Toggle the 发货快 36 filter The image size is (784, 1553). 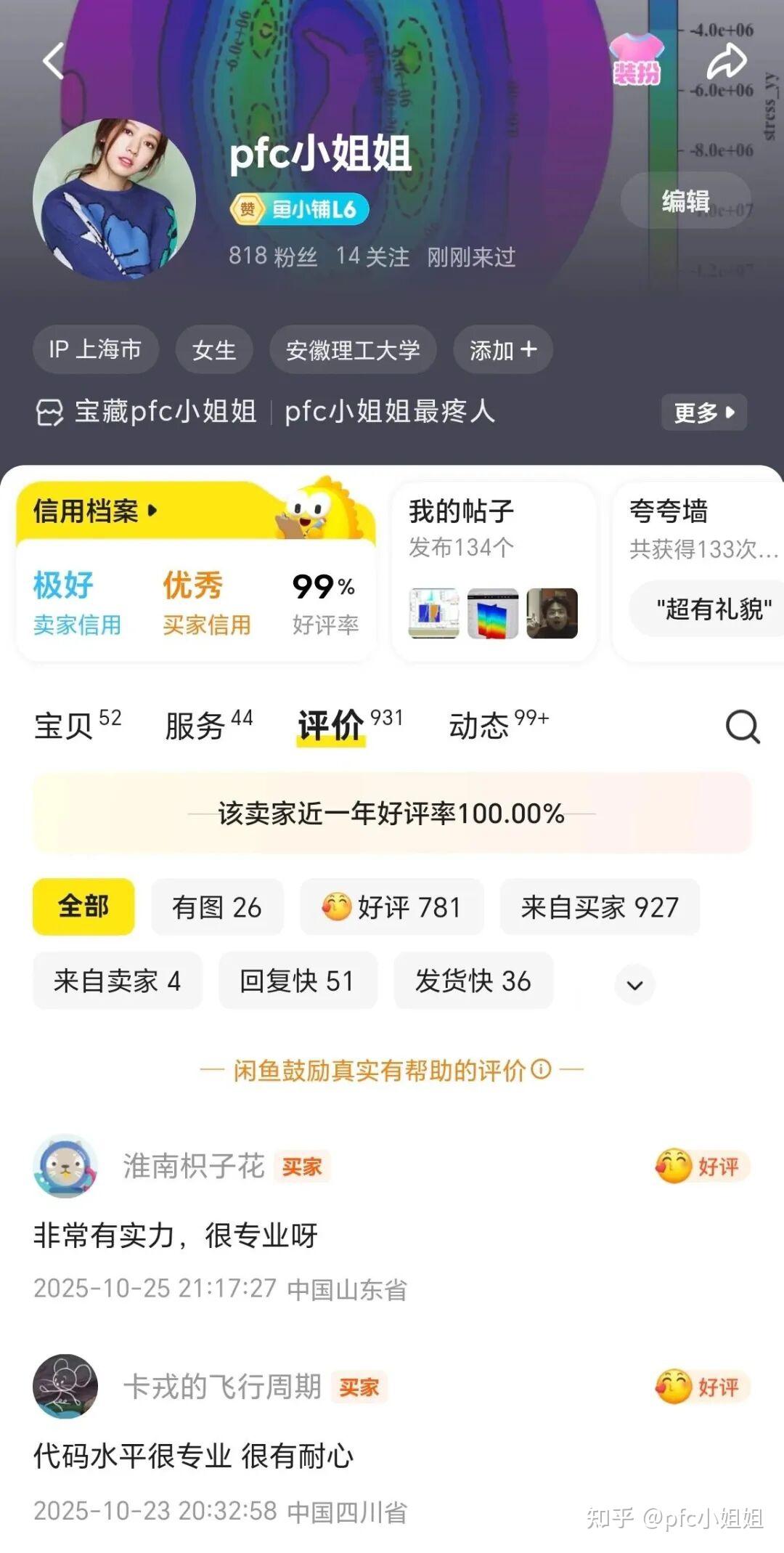[x=473, y=981]
